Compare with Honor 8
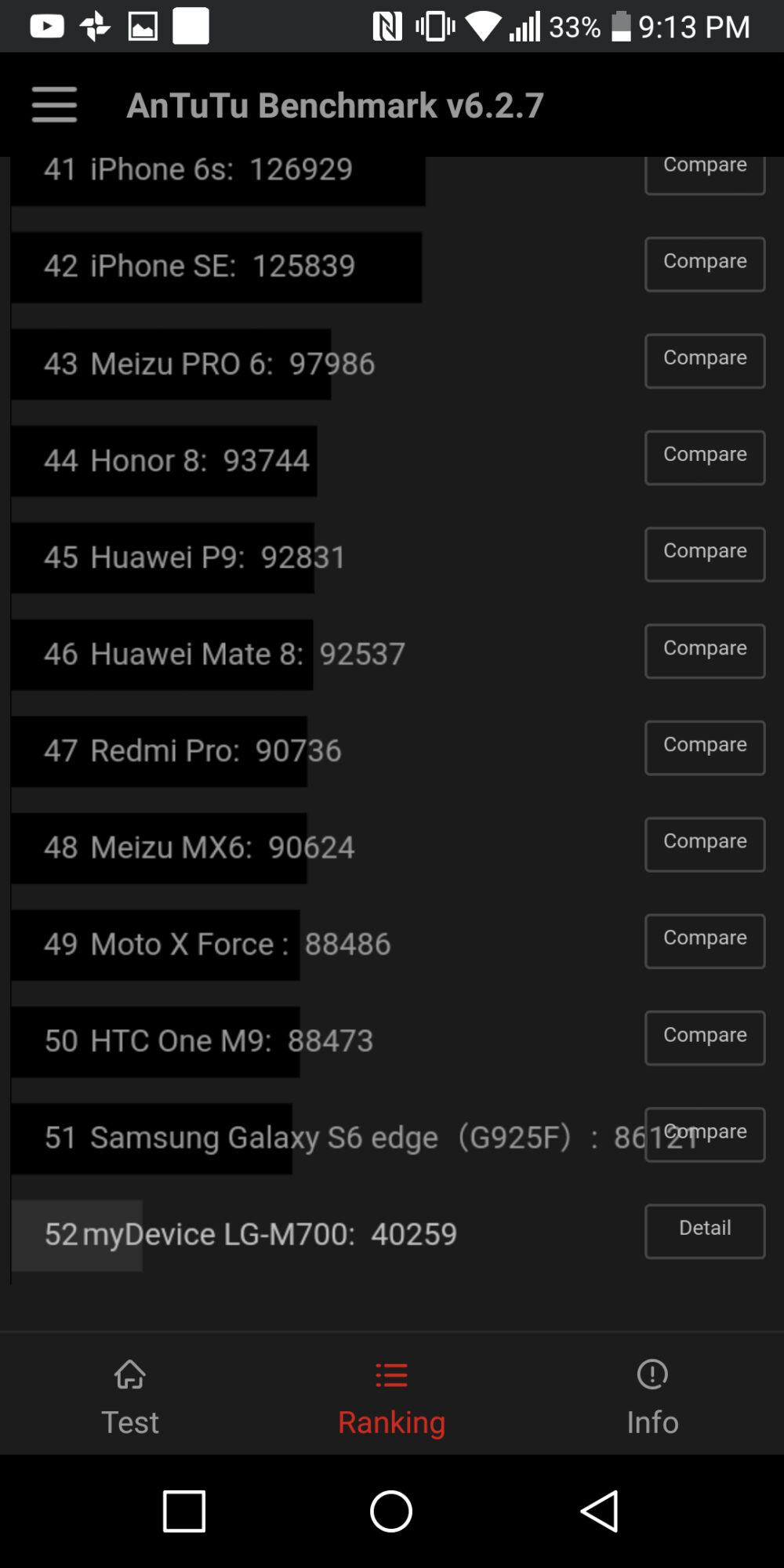The image size is (784, 1568). click(x=704, y=457)
